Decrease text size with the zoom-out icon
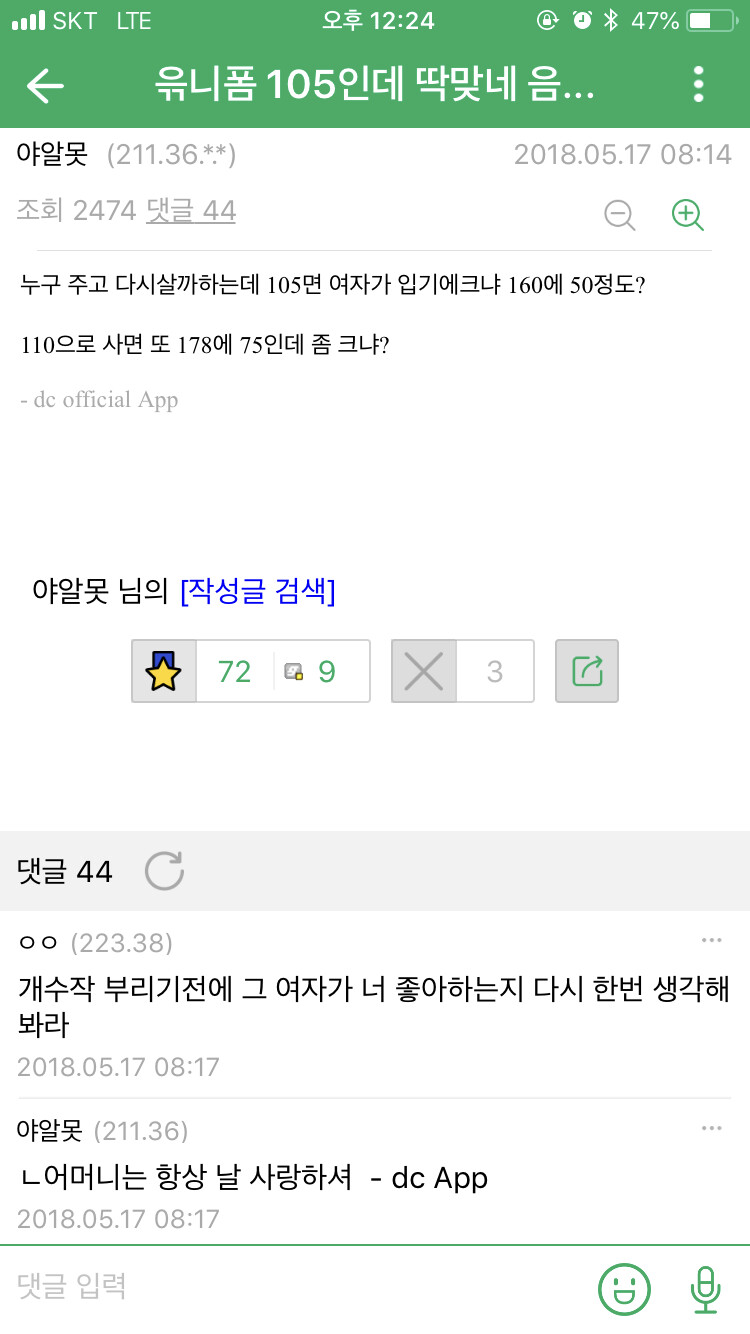The height and width of the screenshot is (1334, 750). [620, 214]
